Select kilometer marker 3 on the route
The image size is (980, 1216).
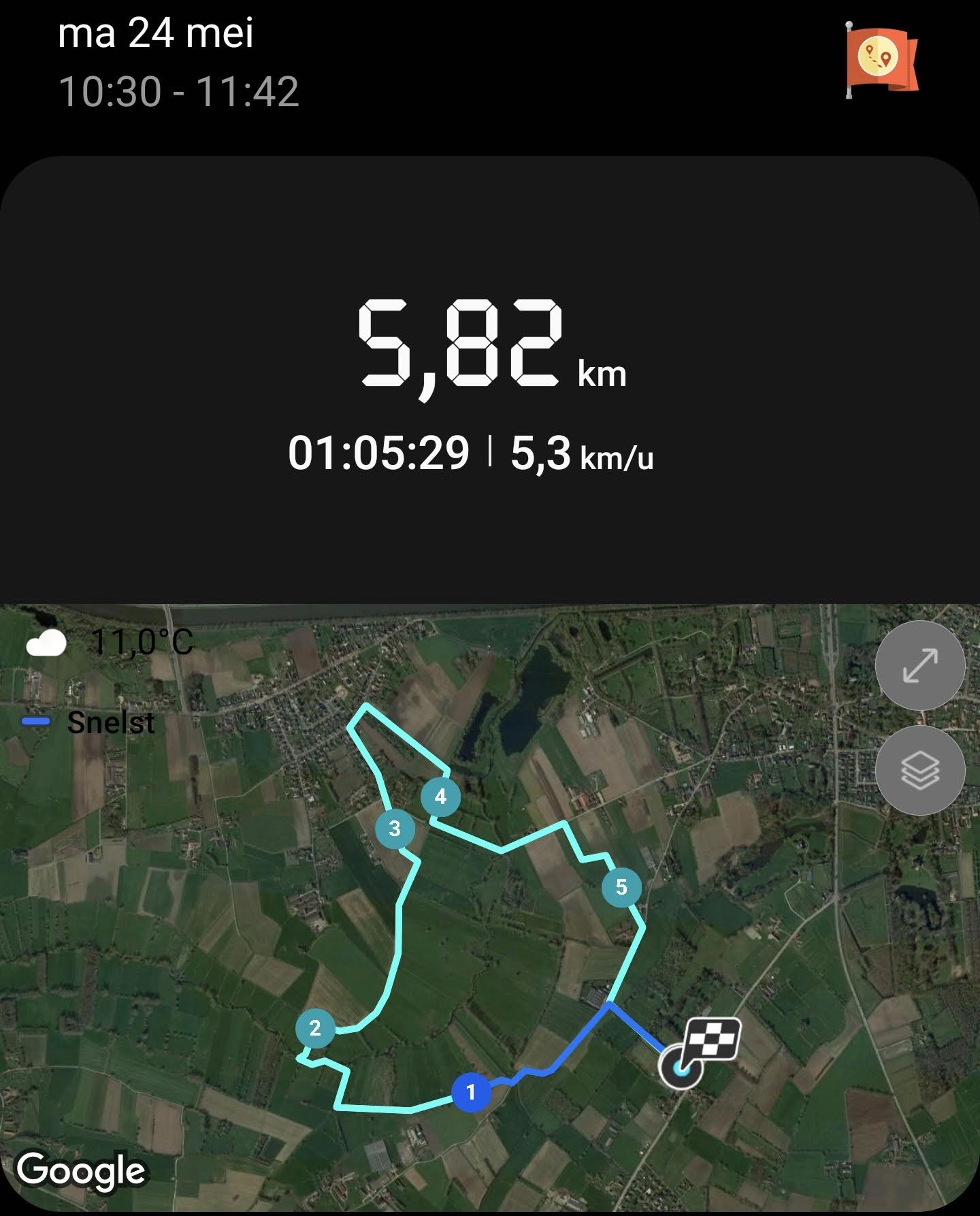pos(395,829)
